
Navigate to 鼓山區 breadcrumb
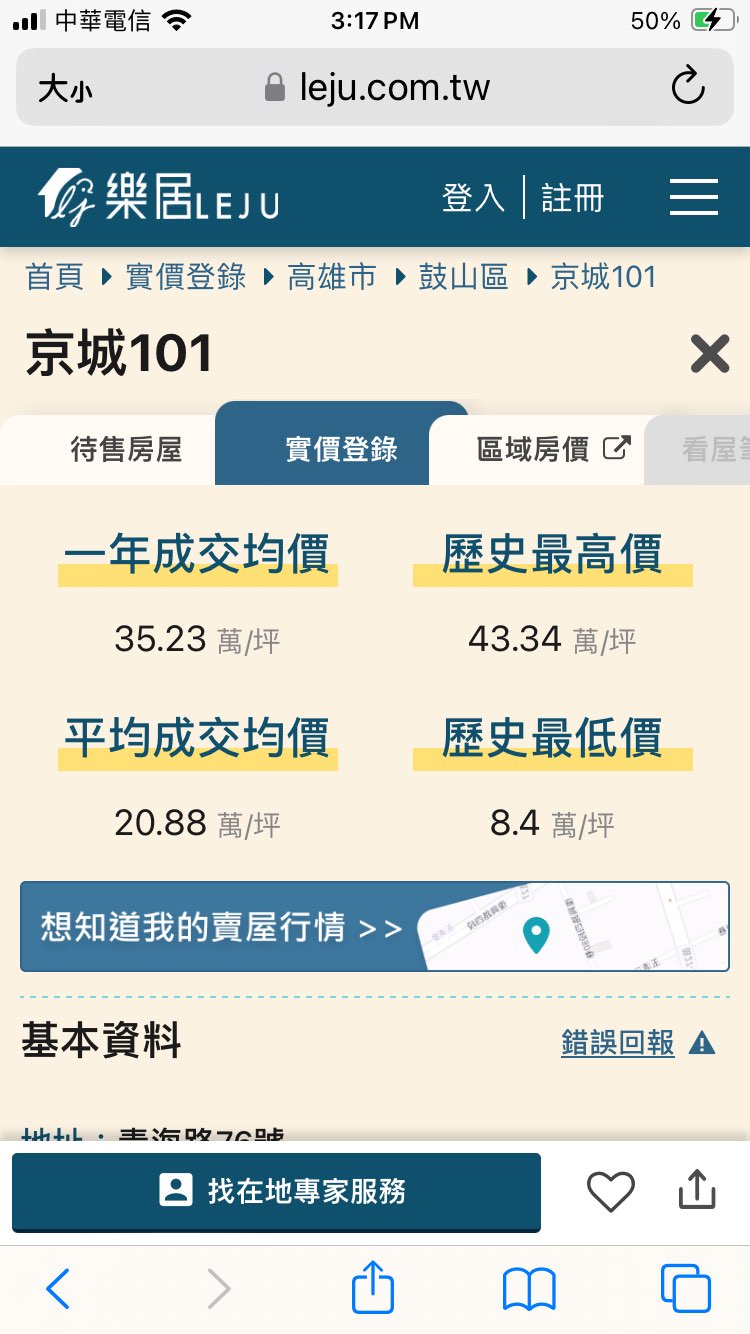tap(463, 277)
